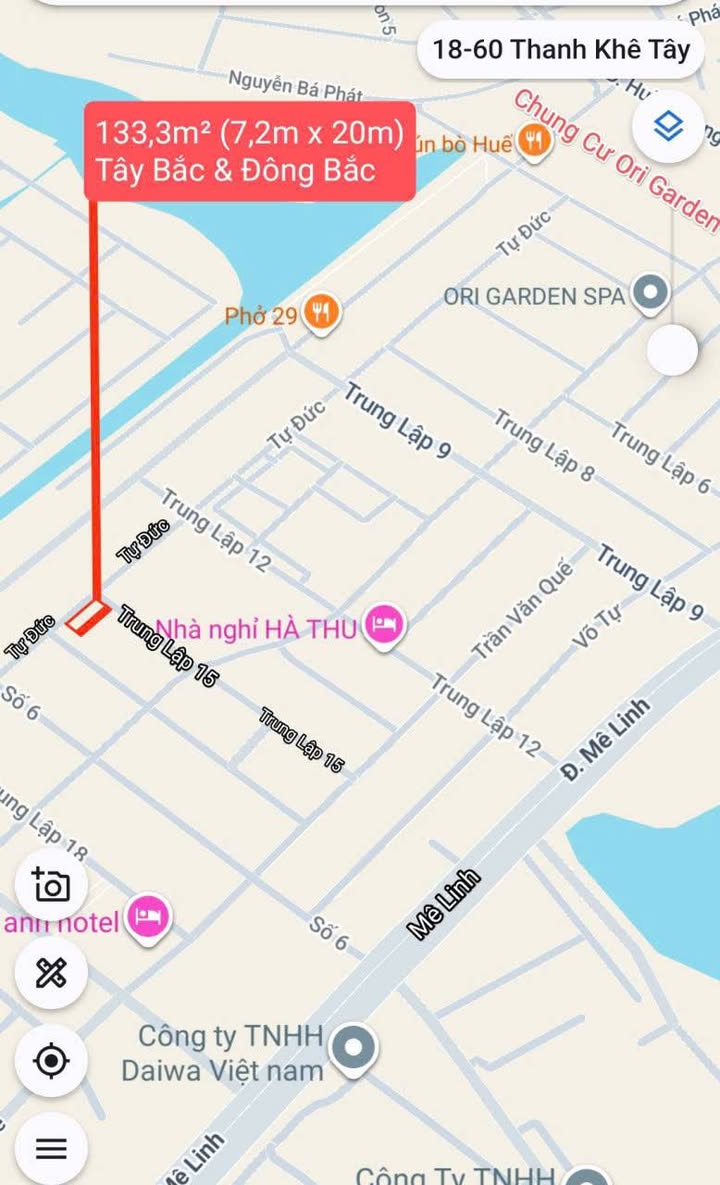Select the Phở 29 restaurant marker
The height and width of the screenshot is (1185, 720).
click(321, 314)
